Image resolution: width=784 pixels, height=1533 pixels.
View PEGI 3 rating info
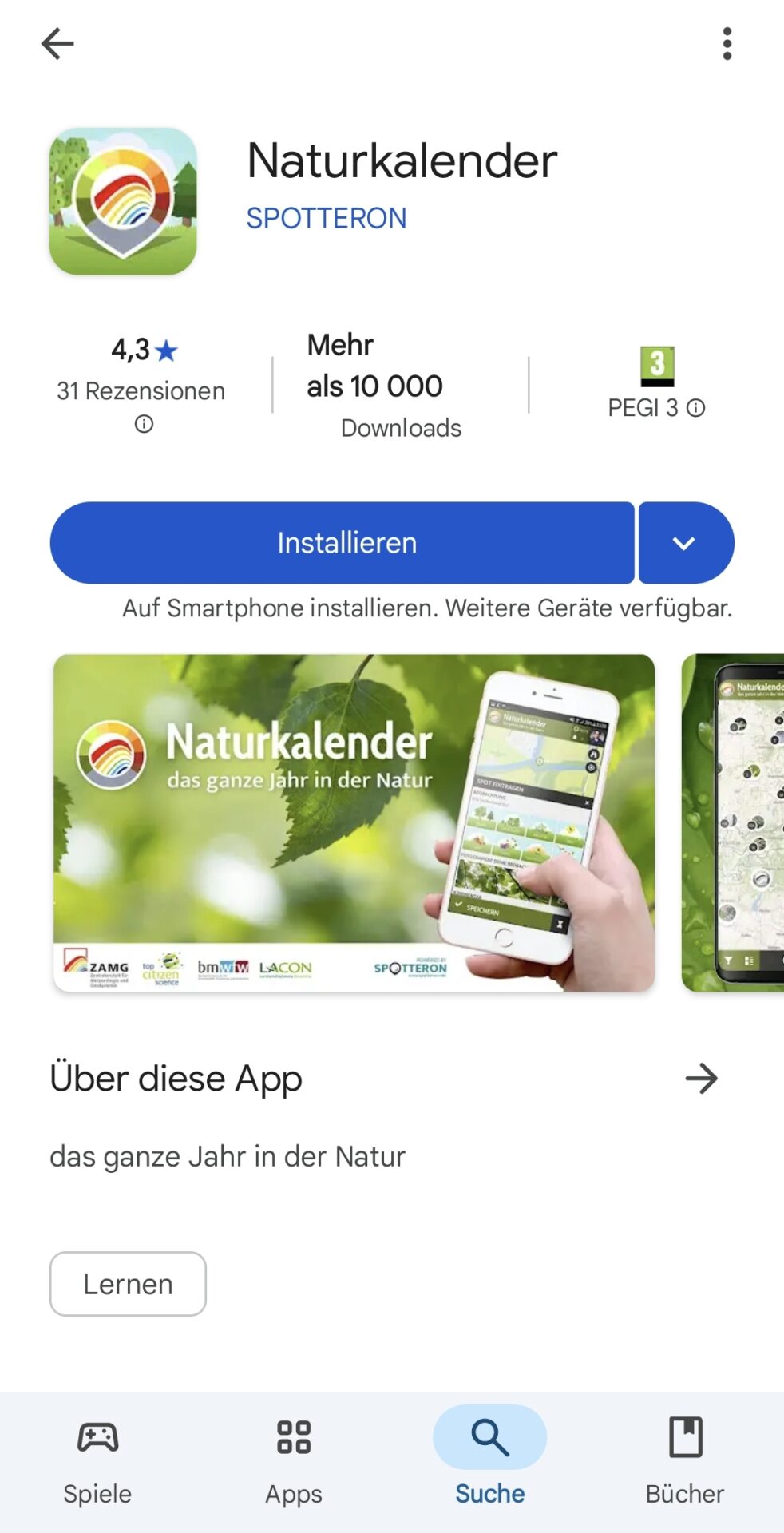click(696, 408)
